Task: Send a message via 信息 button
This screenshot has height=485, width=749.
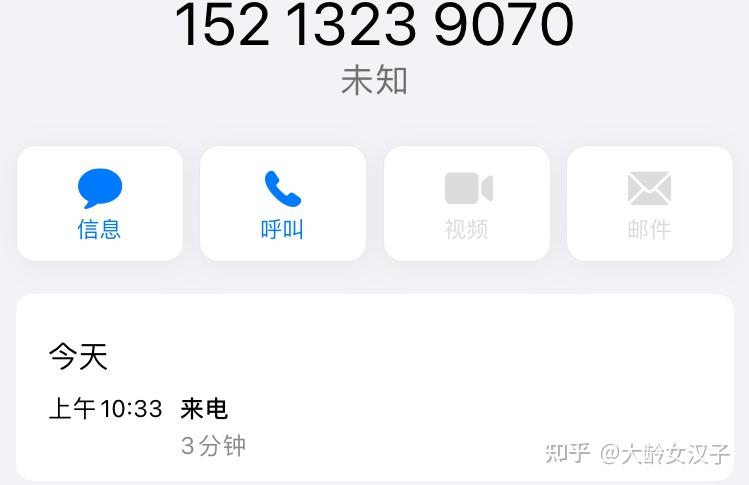Action: tap(100, 204)
